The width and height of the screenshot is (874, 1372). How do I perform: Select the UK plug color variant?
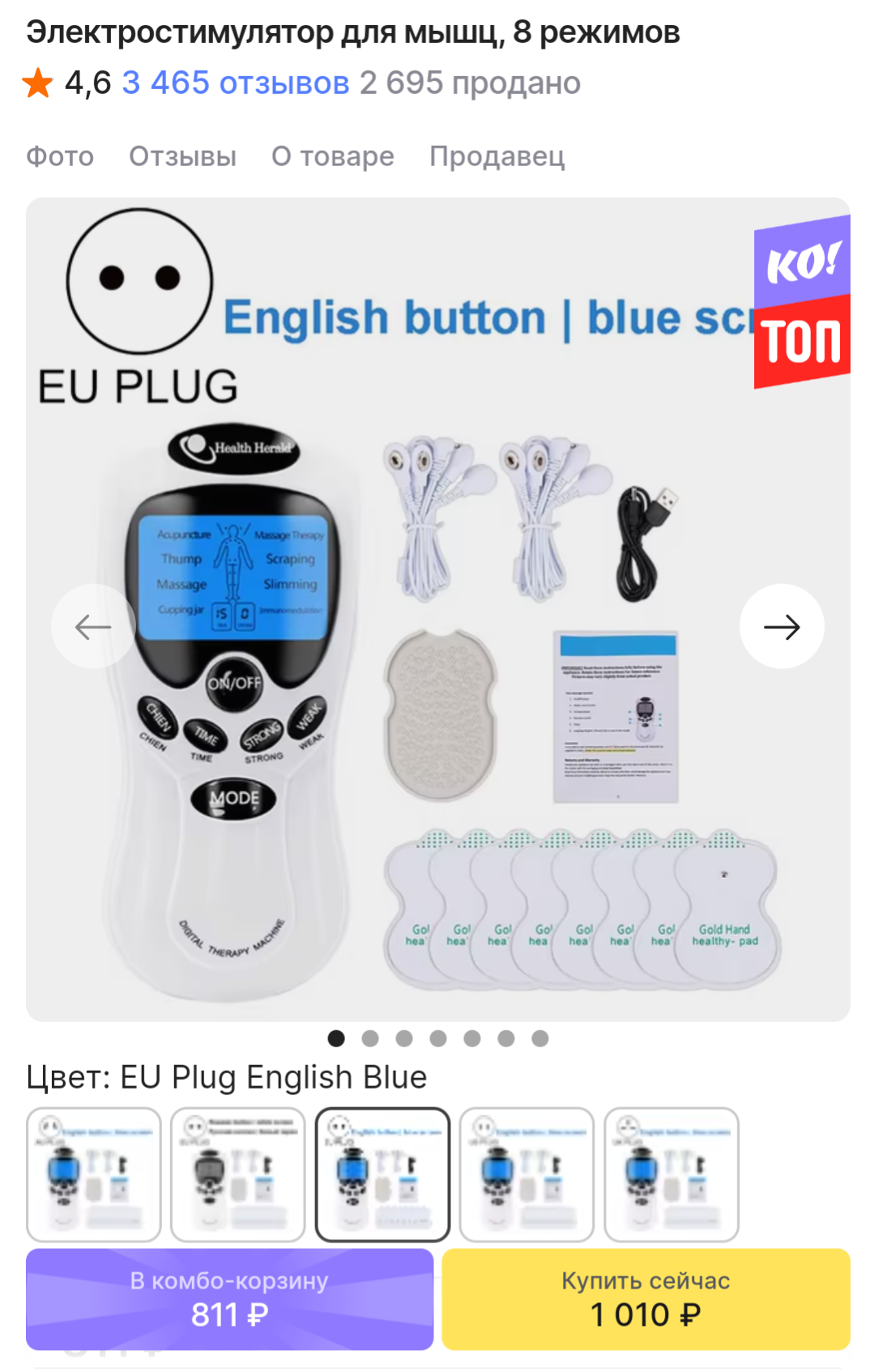[671, 1174]
